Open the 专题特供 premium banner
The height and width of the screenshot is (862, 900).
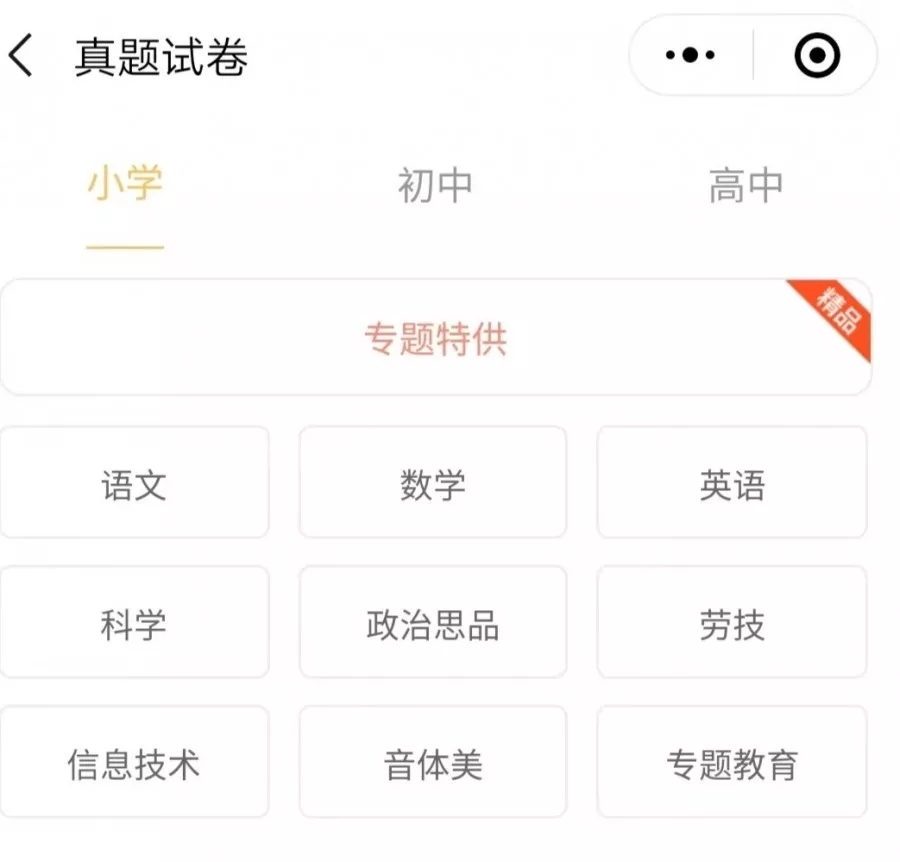(x=435, y=338)
